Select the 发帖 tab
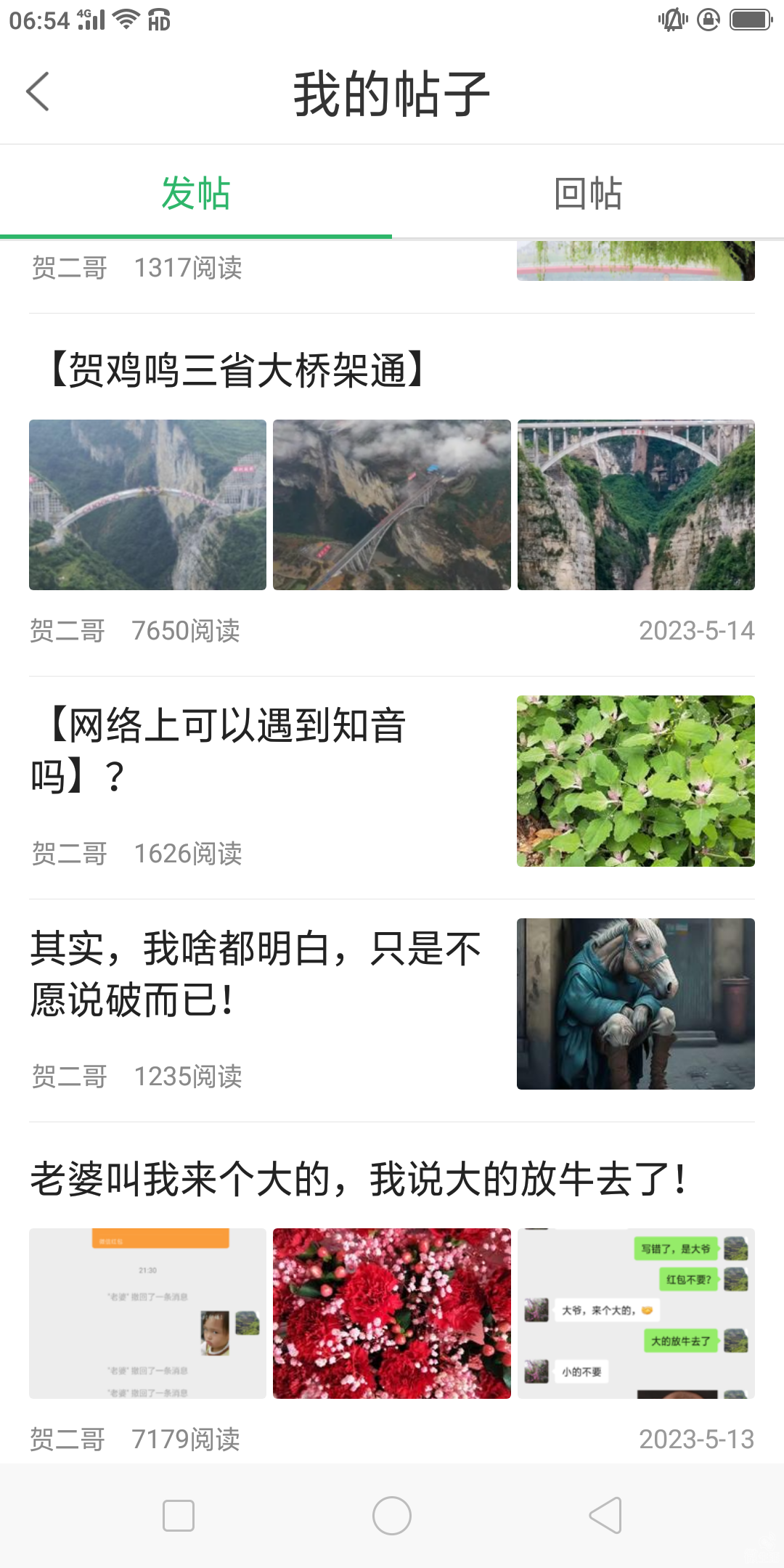 [196, 193]
